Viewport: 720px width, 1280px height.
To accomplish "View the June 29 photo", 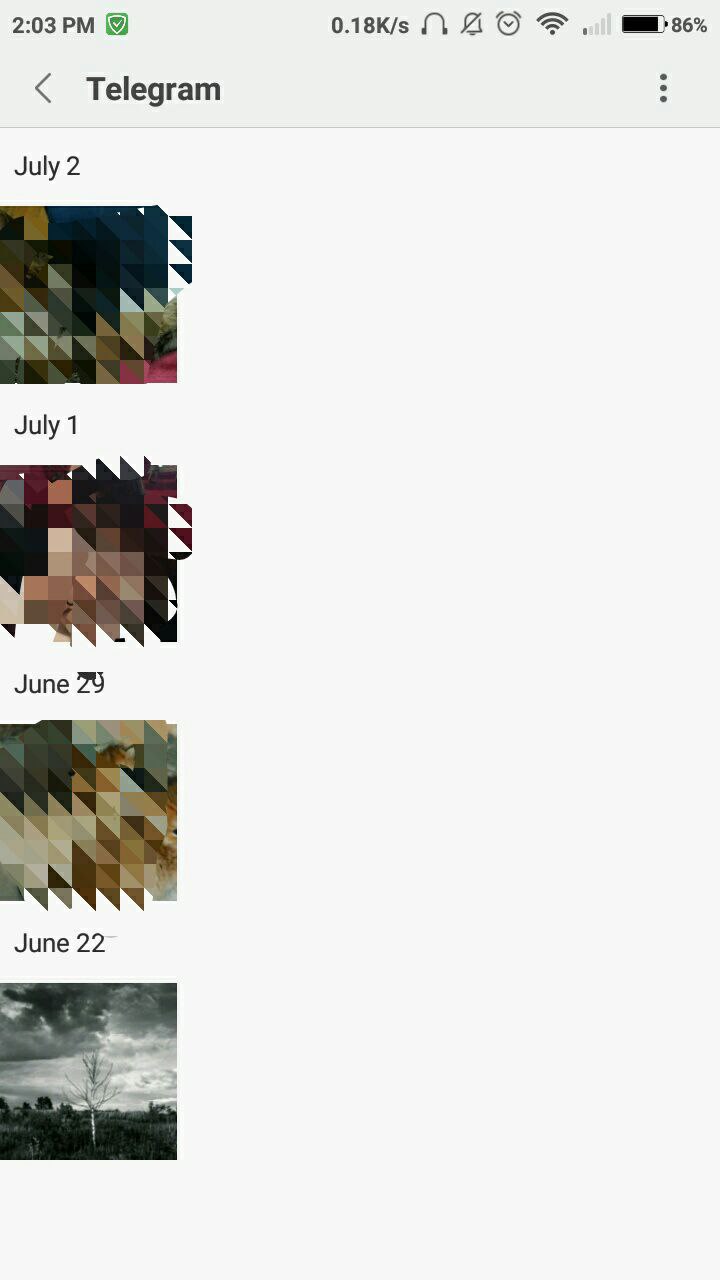I will pos(88,812).
